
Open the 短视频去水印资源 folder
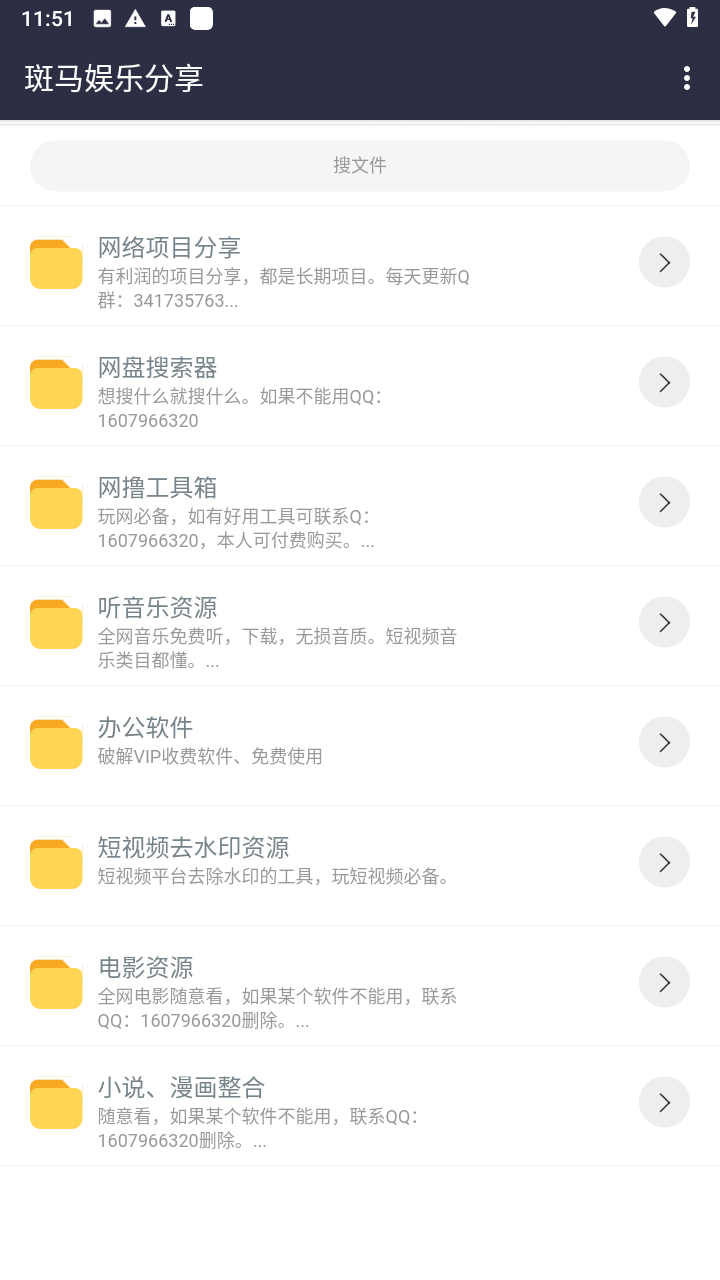point(360,866)
